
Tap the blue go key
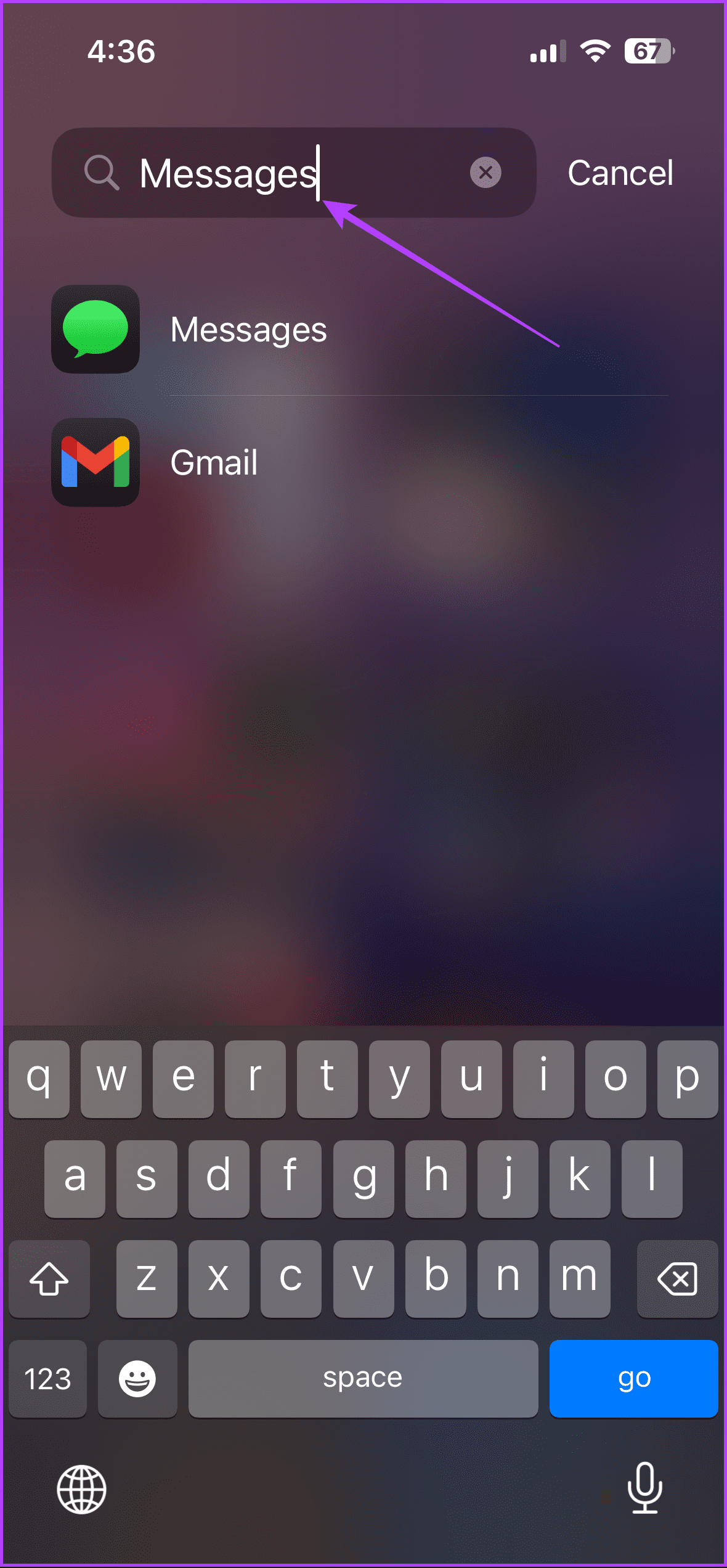point(633,1379)
